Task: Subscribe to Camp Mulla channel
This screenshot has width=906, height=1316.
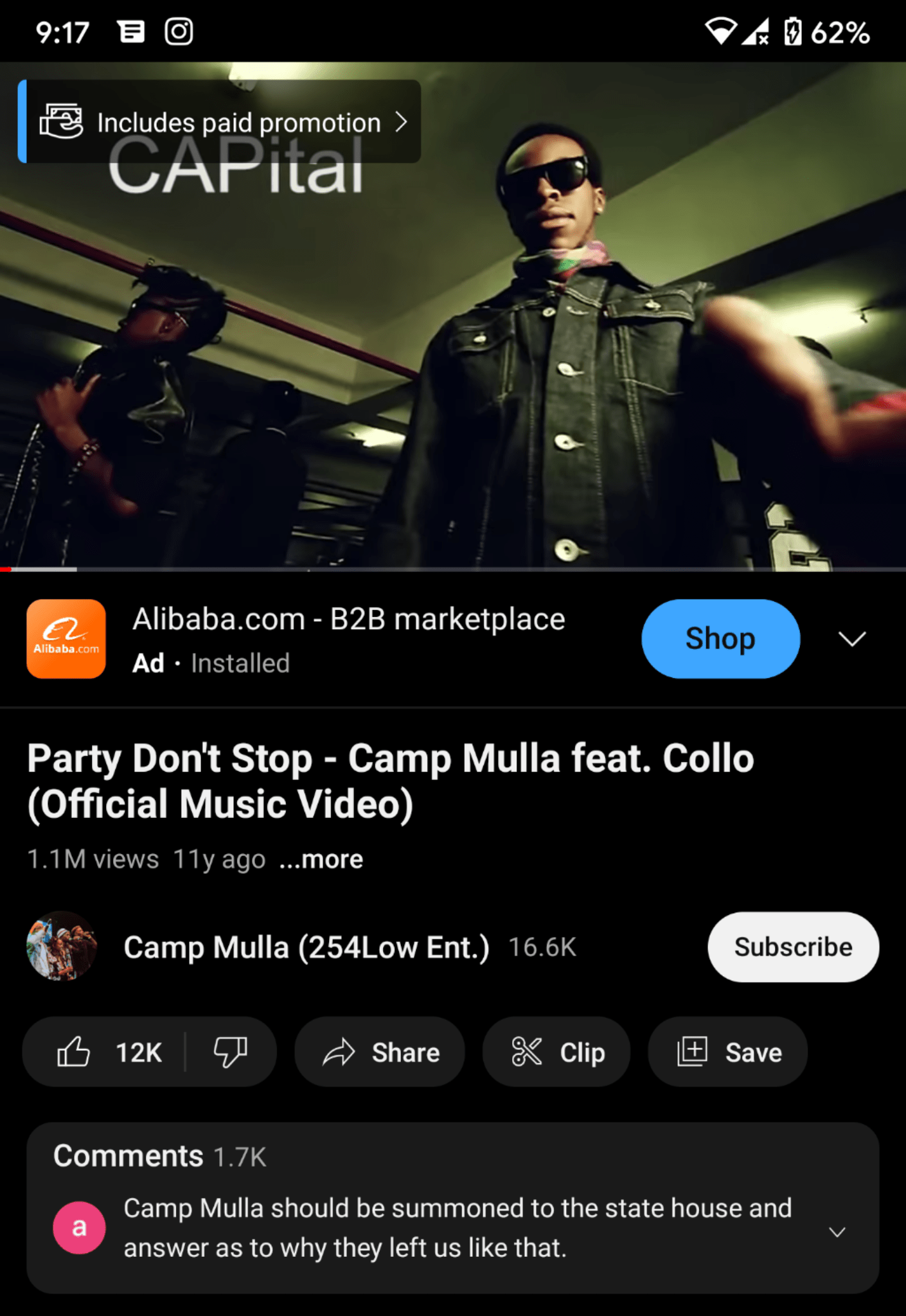Action: tap(792, 947)
